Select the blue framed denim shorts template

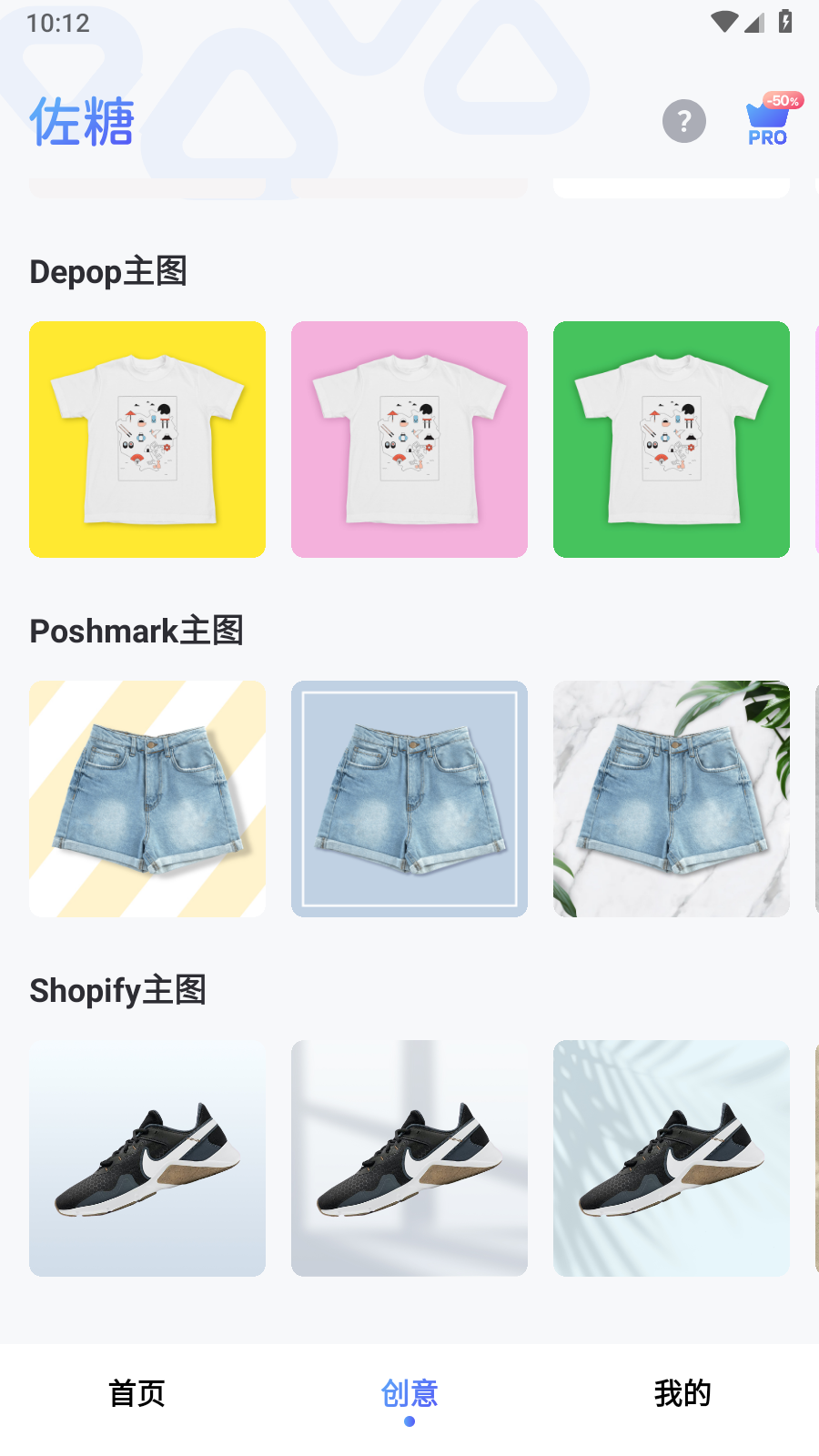coord(409,798)
